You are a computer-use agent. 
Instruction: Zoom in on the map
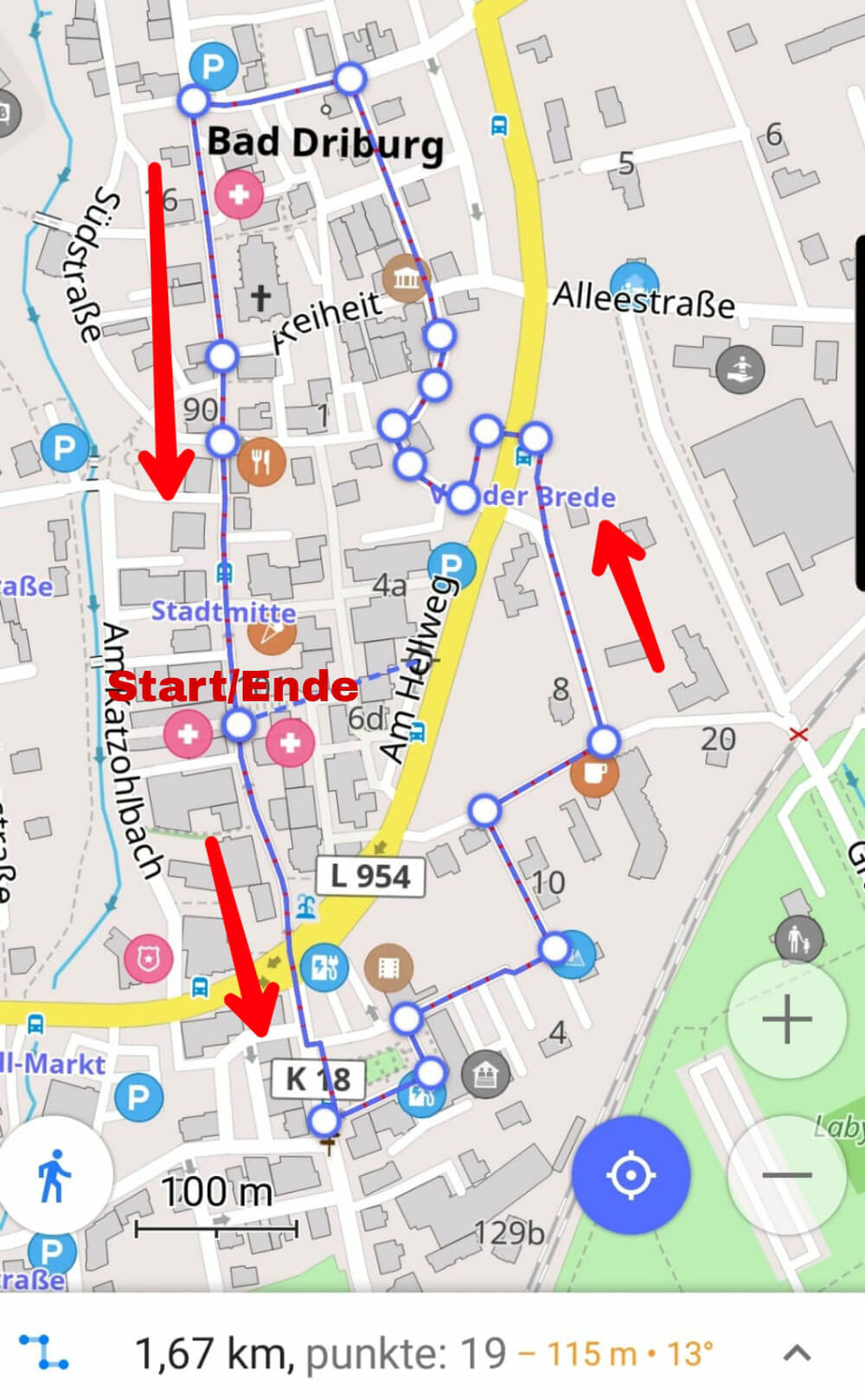(786, 1020)
